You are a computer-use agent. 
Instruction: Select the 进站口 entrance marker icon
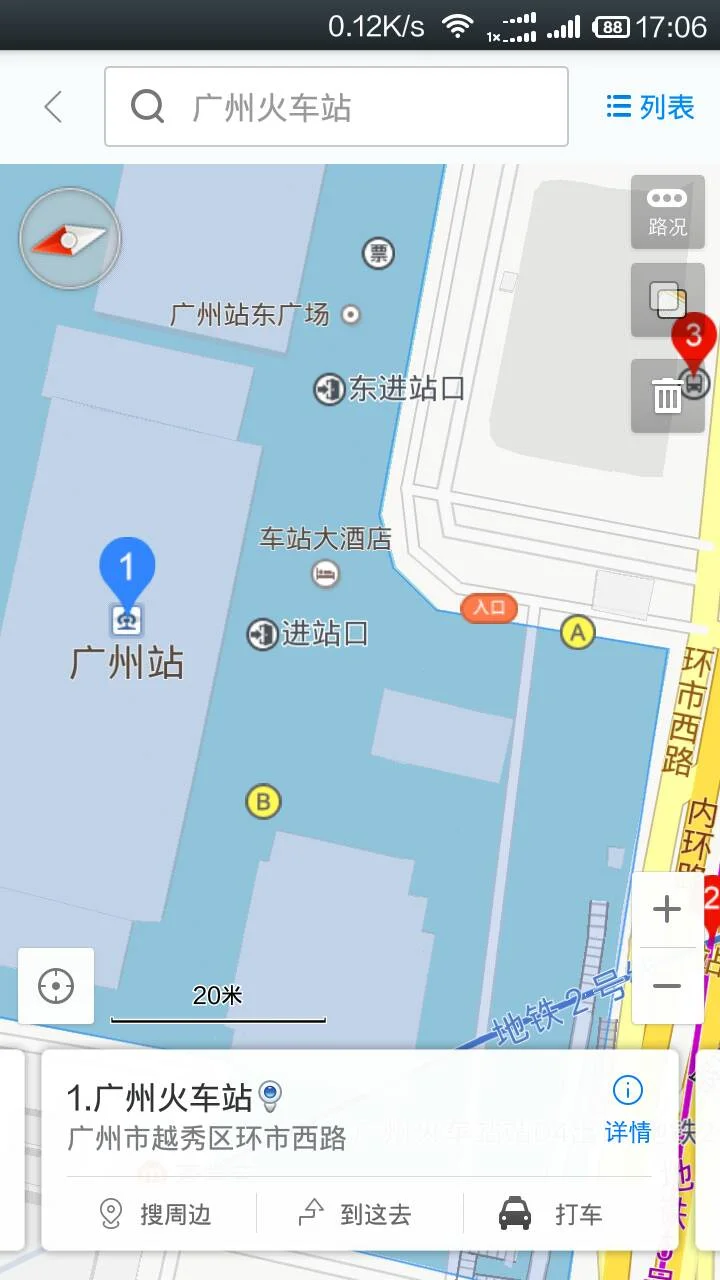pos(262,634)
